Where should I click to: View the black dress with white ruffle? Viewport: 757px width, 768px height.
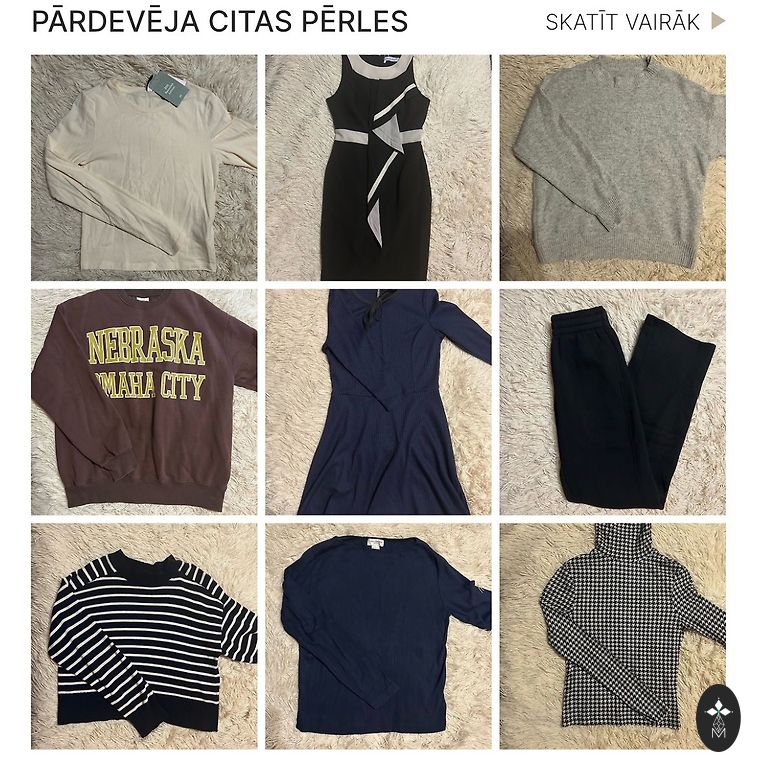point(378,167)
